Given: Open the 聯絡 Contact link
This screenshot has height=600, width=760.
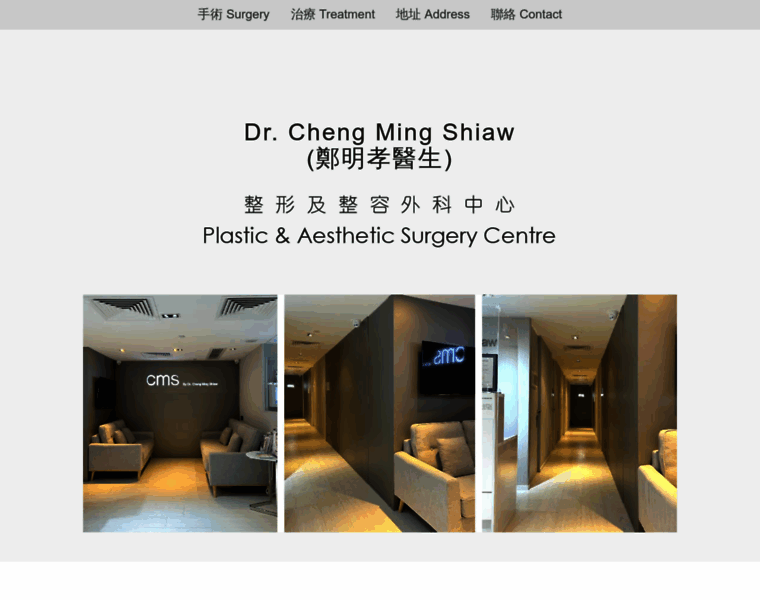Looking at the screenshot, I should pyautogui.click(x=526, y=14).
